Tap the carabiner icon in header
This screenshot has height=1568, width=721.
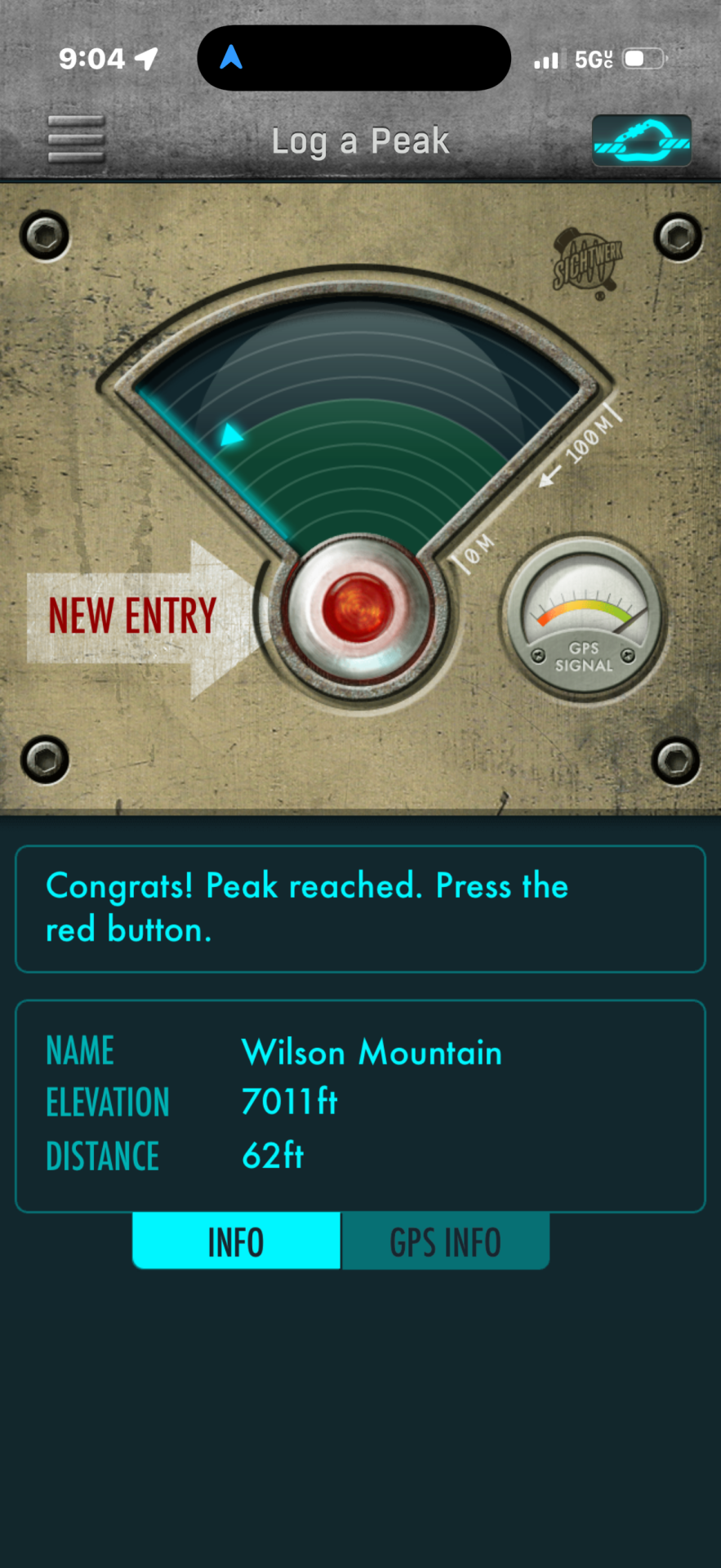point(642,140)
